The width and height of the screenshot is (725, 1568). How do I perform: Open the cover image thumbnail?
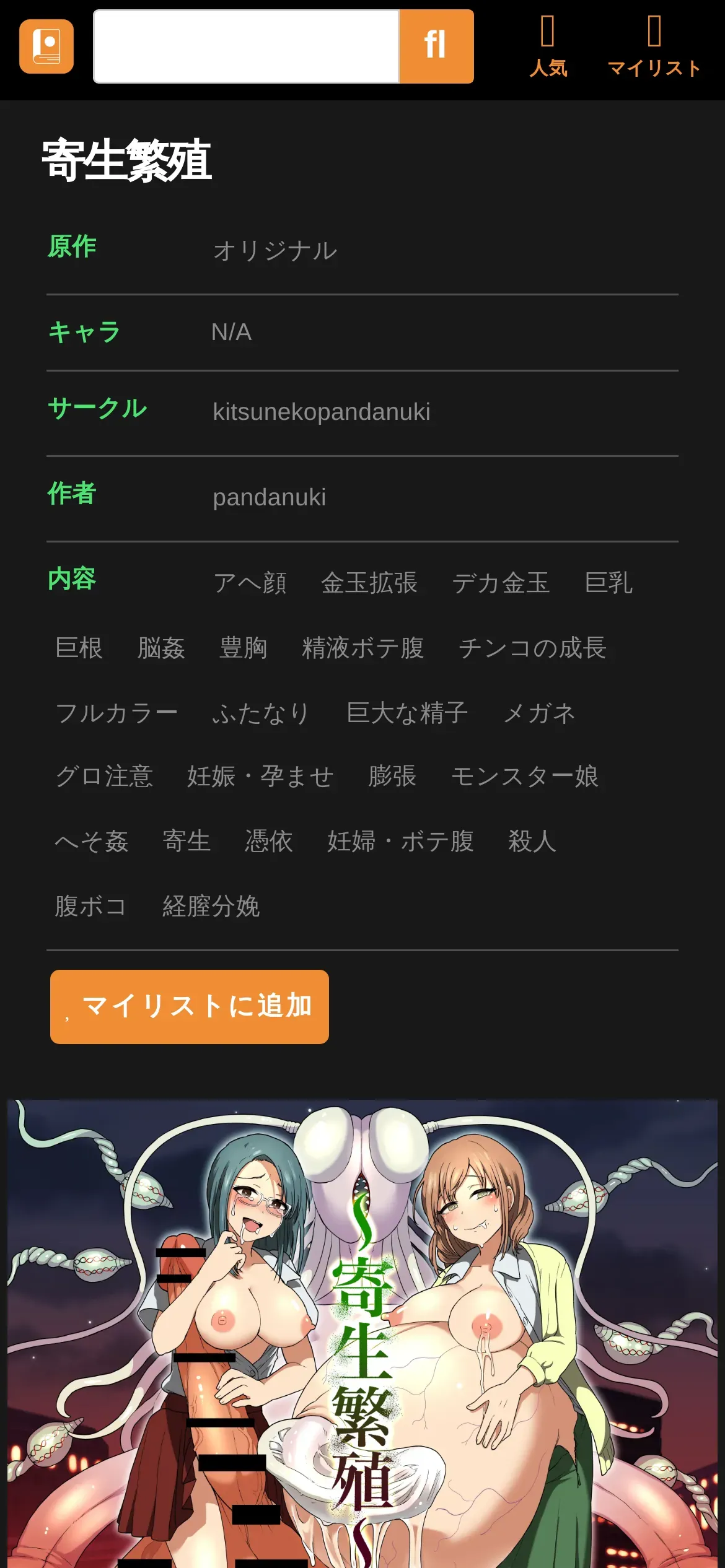(362, 1334)
